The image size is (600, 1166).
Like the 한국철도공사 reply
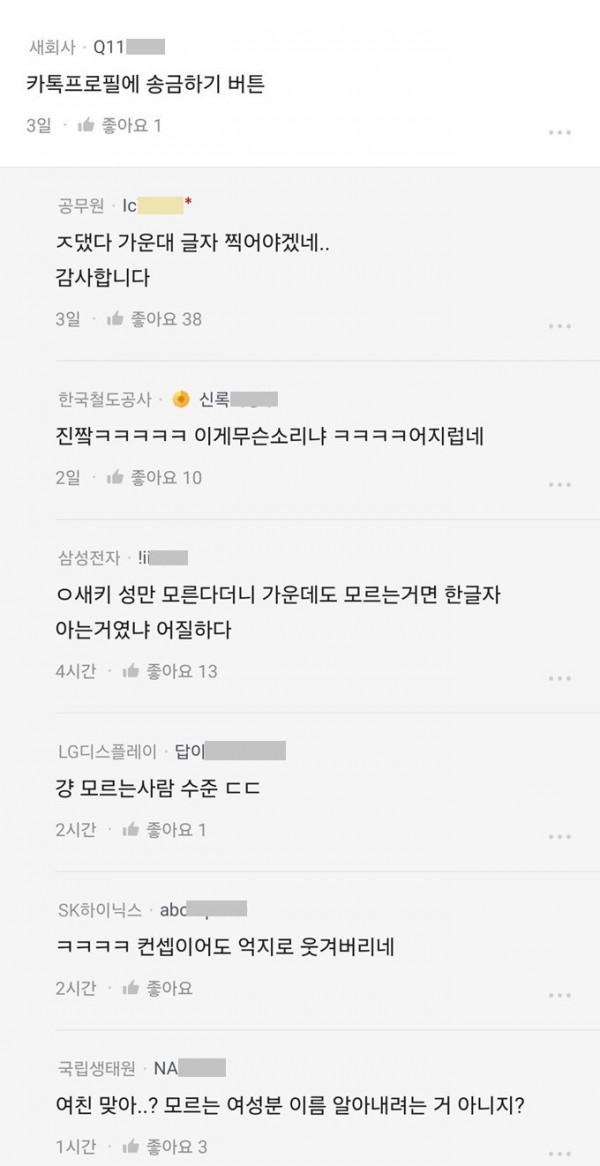[x=154, y=477]
